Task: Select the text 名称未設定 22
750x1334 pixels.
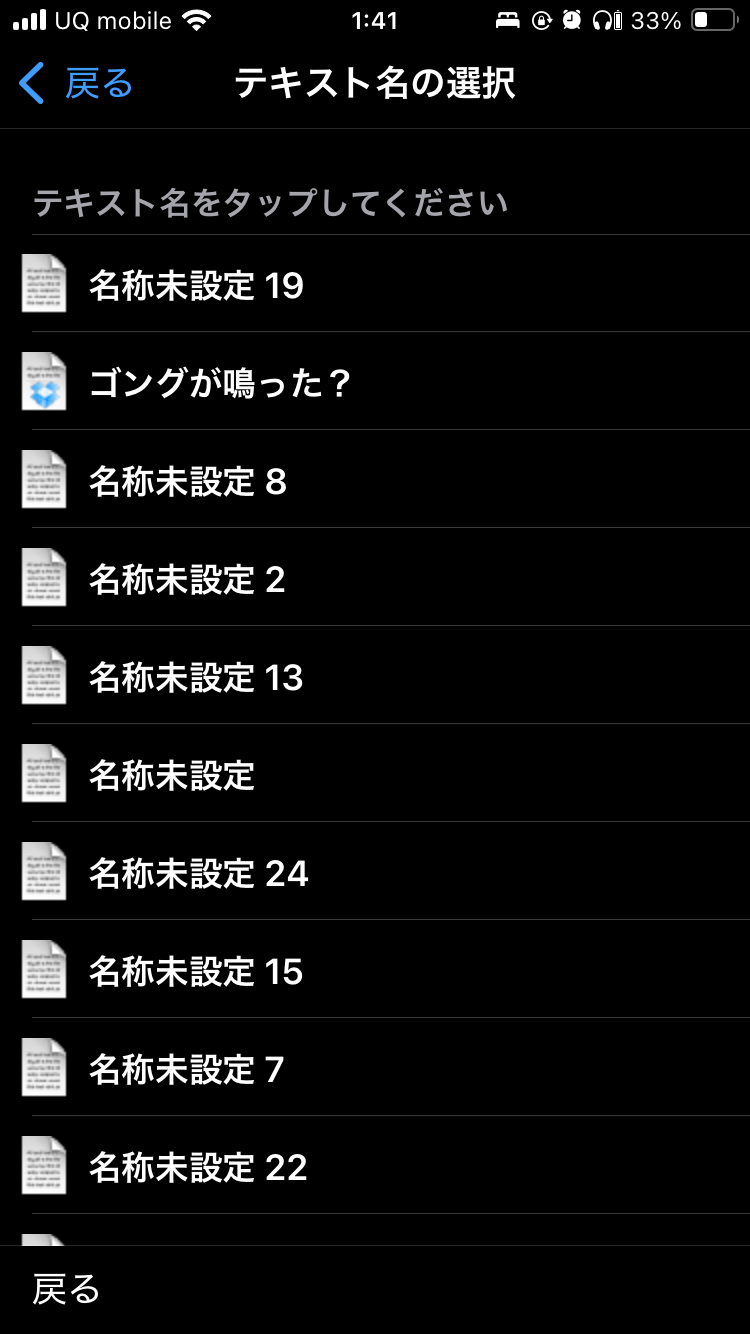Action: tap(198, 1167)
